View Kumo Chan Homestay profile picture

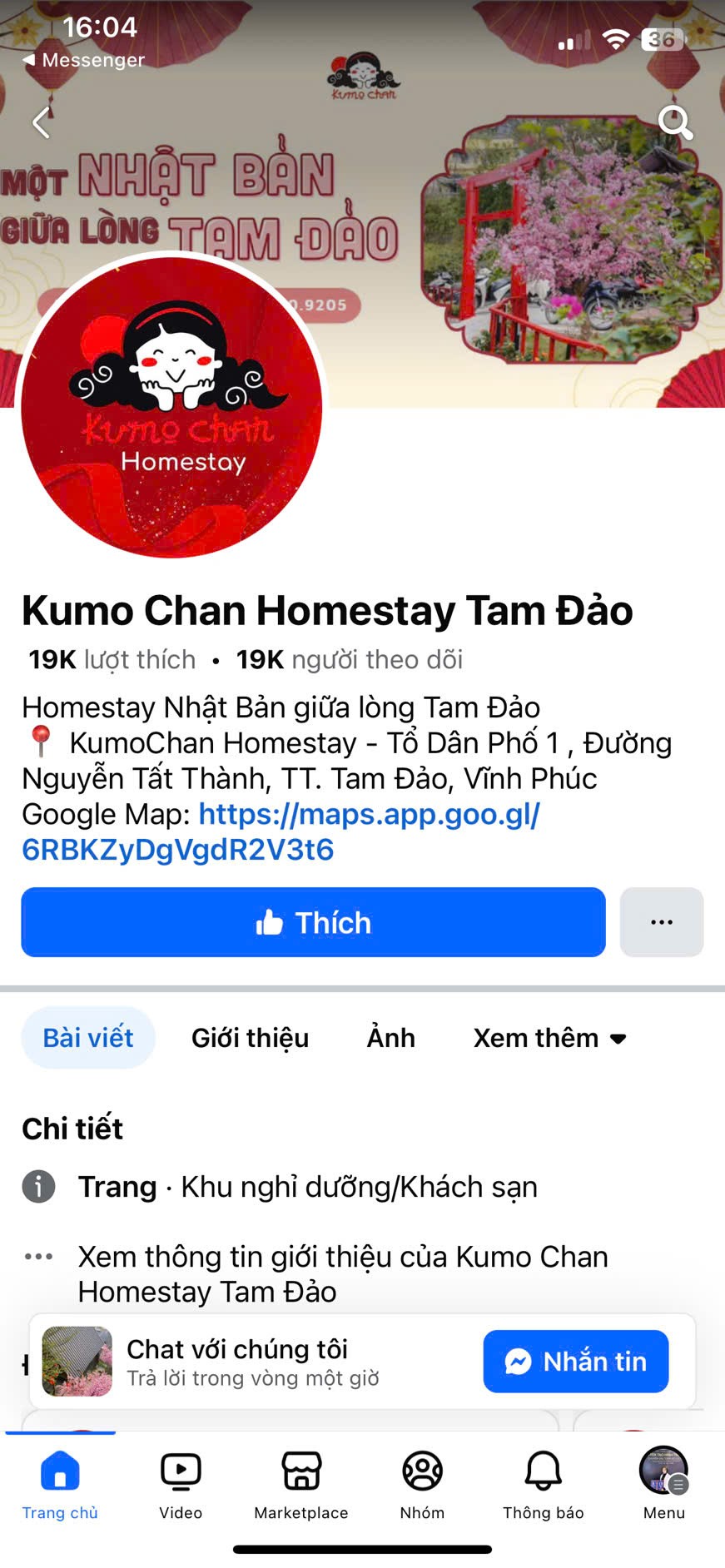171,405
